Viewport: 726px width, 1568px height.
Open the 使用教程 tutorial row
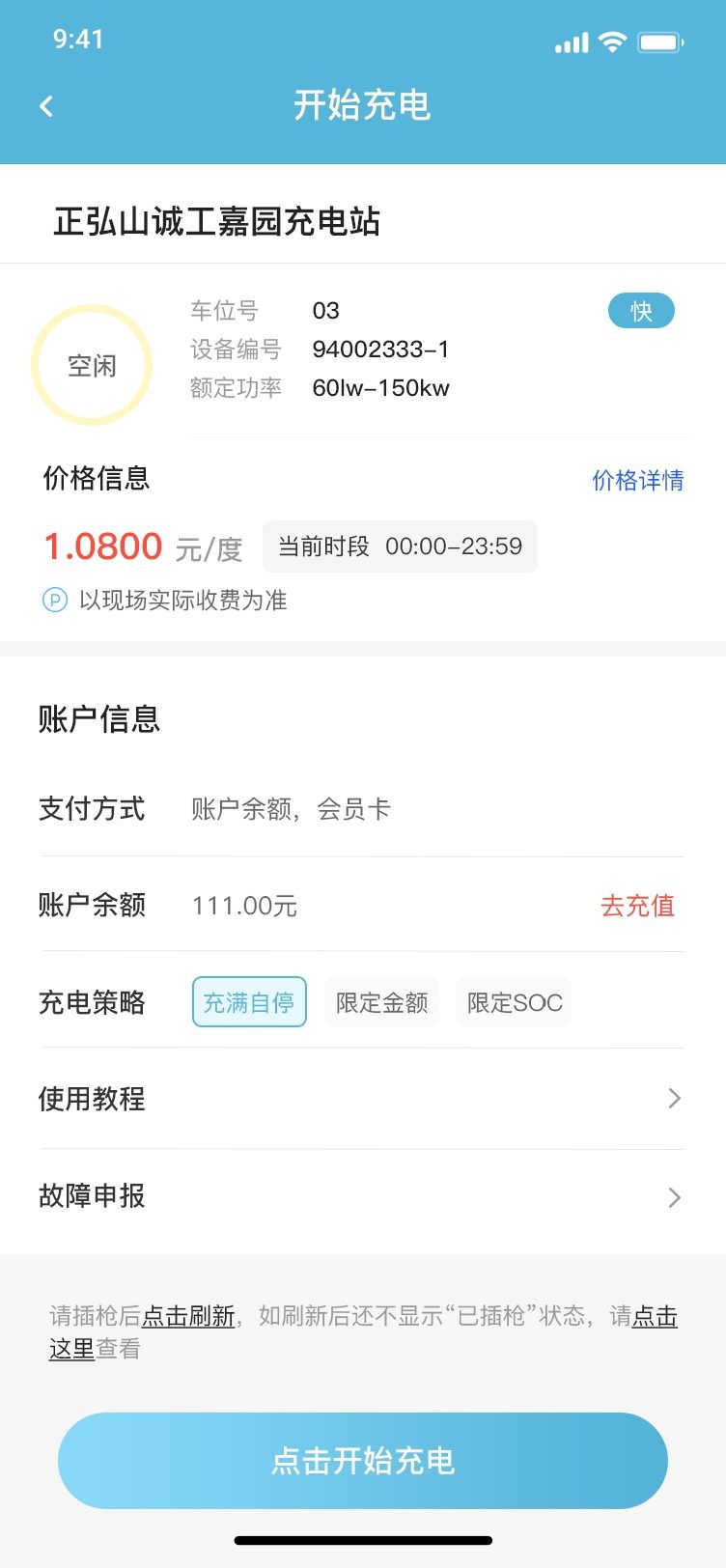tap(362, 1099)
